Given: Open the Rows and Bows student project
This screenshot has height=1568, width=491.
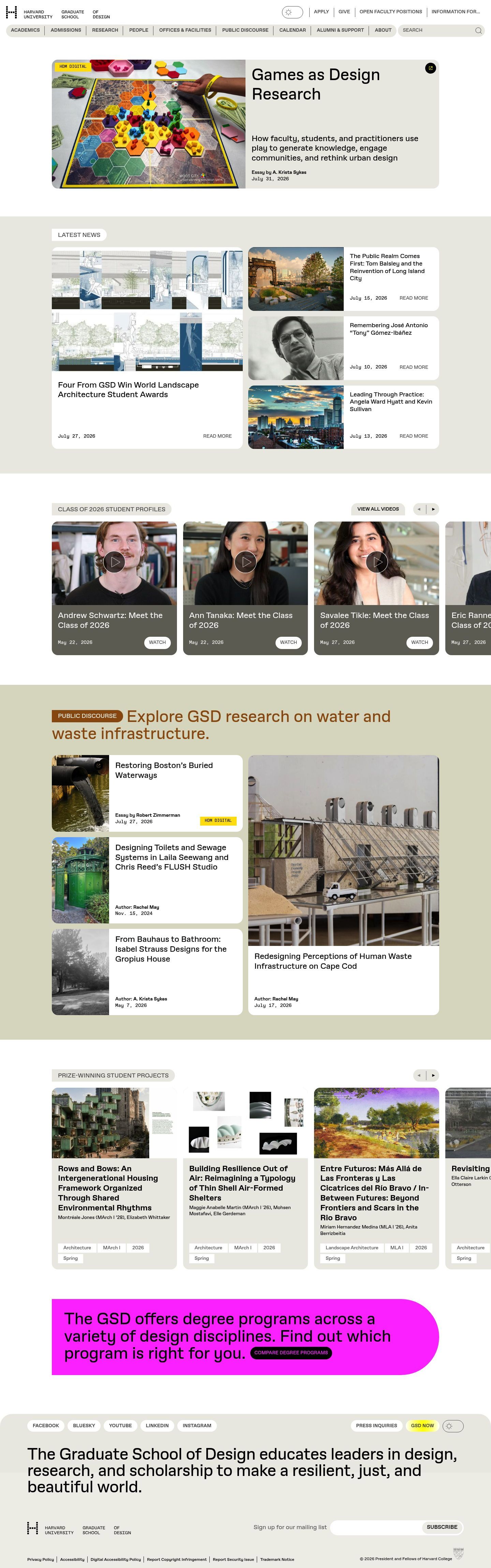Looking at the screenshot, I should click(x=114, y=1178).
